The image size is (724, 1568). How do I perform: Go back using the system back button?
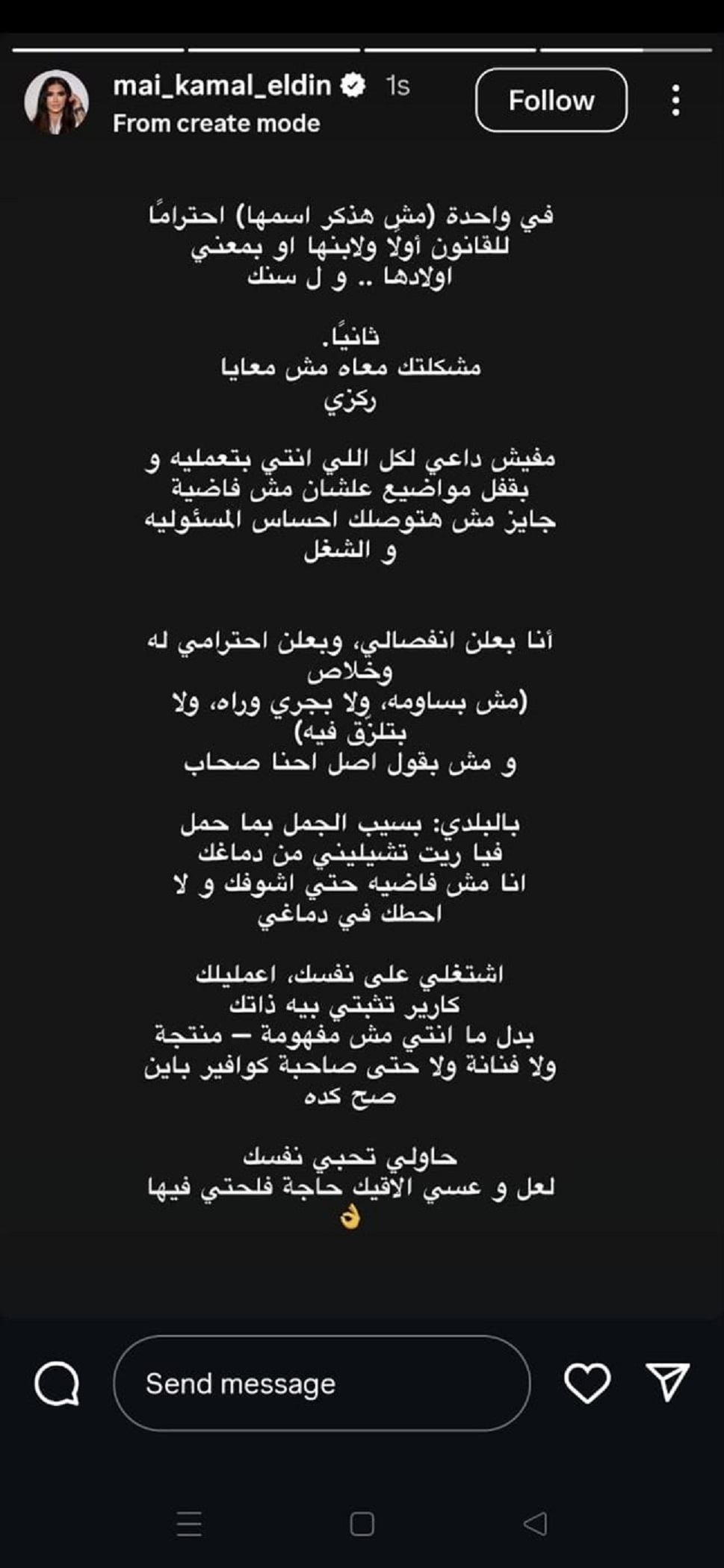point(535,1524)
